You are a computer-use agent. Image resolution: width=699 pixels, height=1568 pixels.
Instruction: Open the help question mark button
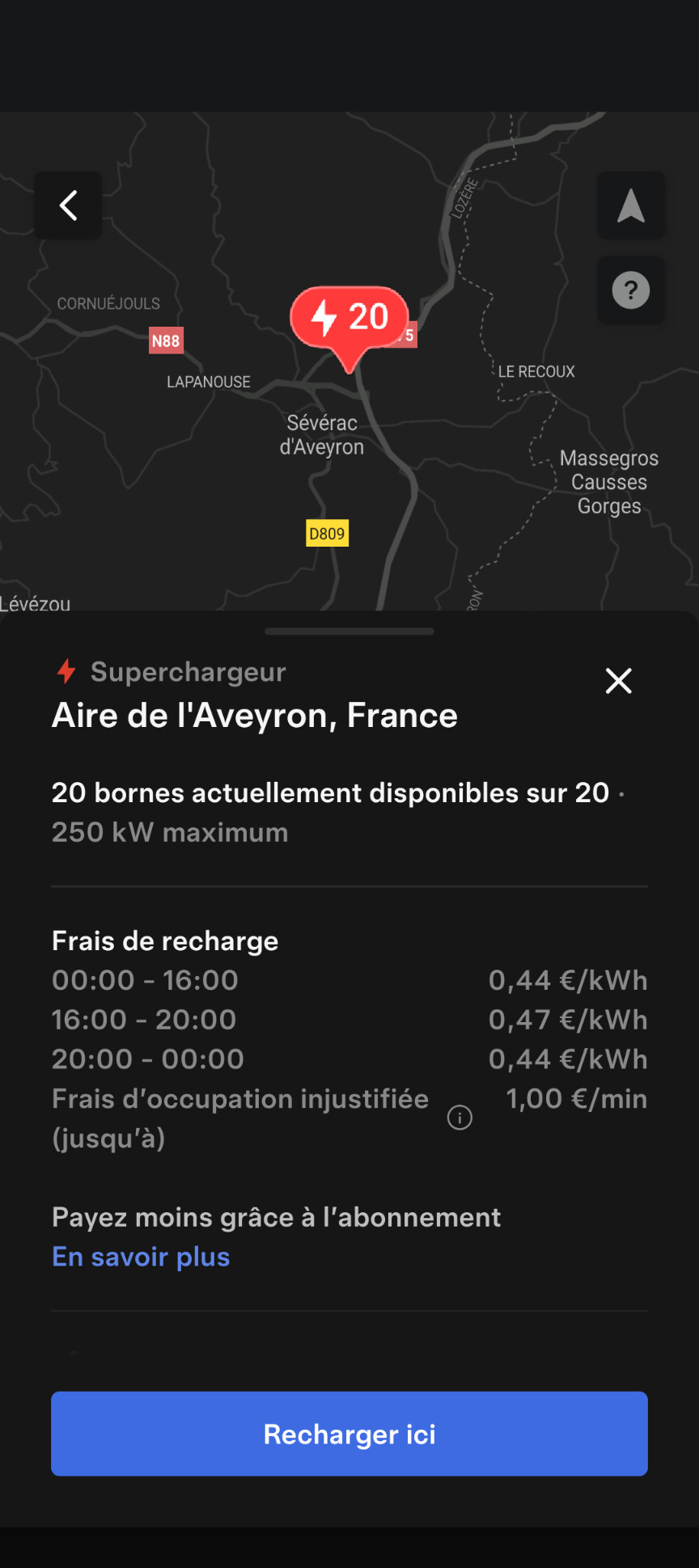tap(630, 290)
